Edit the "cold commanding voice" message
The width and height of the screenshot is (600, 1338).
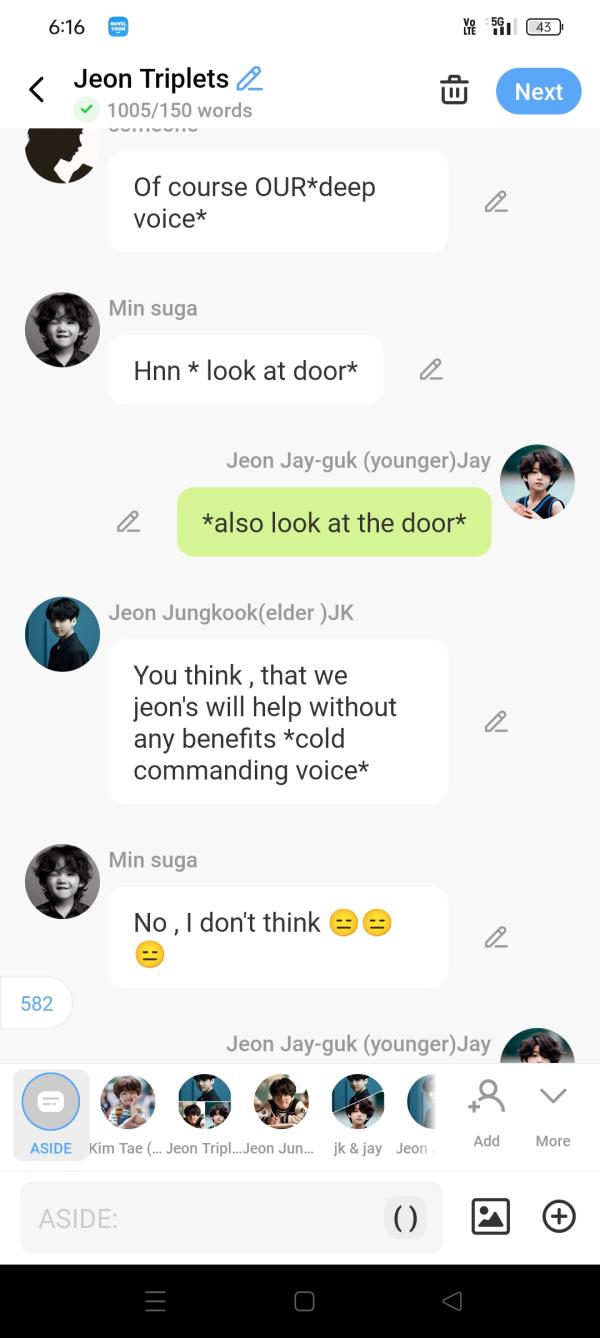(x=496, y=722)
